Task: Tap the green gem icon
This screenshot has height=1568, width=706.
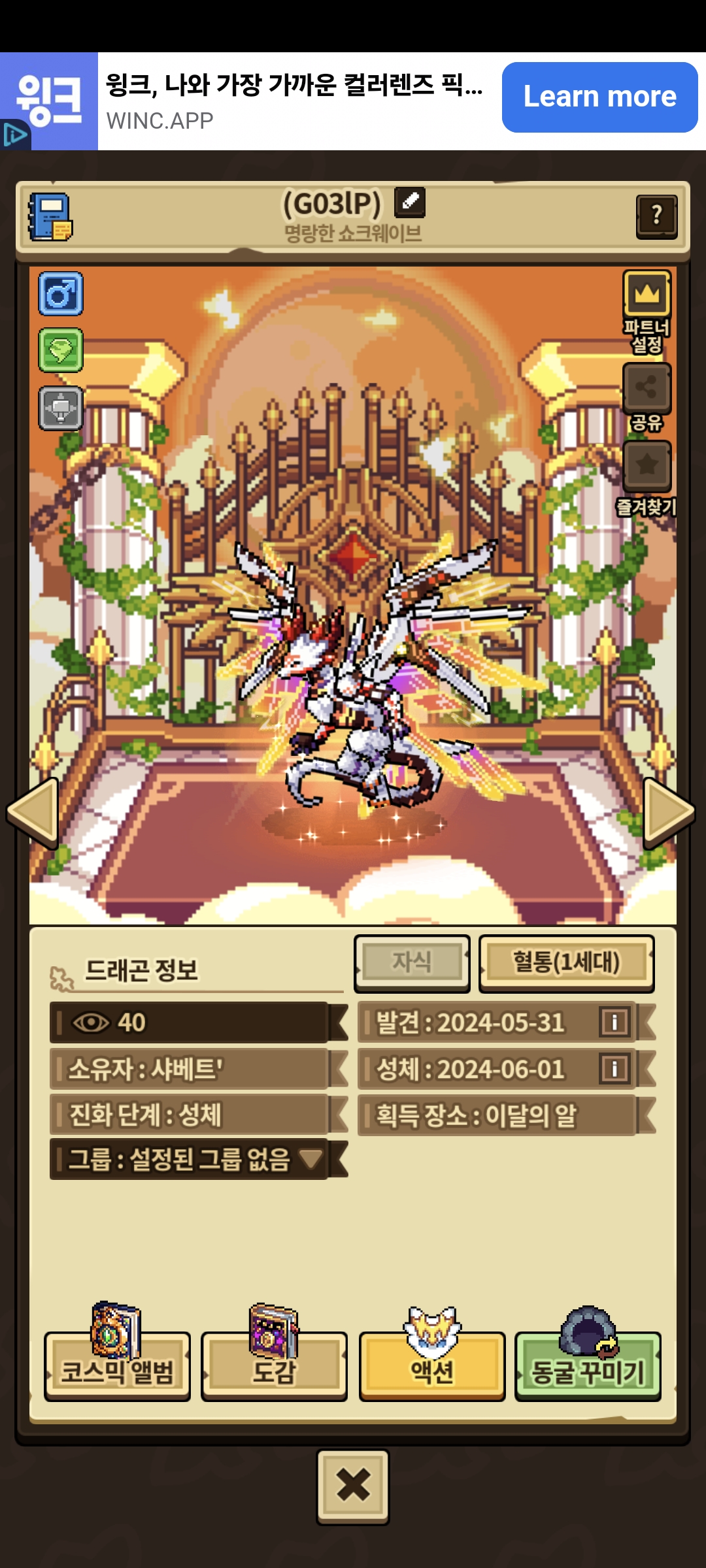Action: tap(61, 351)
